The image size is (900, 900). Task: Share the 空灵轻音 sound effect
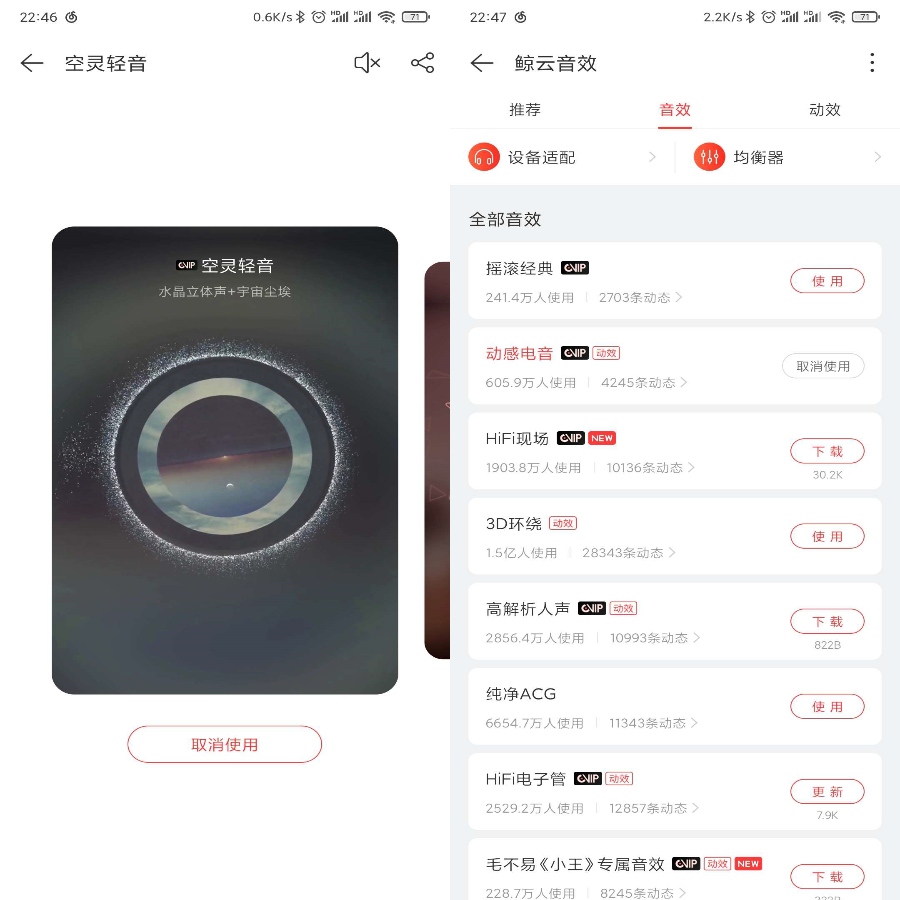(x=423, y=63)
